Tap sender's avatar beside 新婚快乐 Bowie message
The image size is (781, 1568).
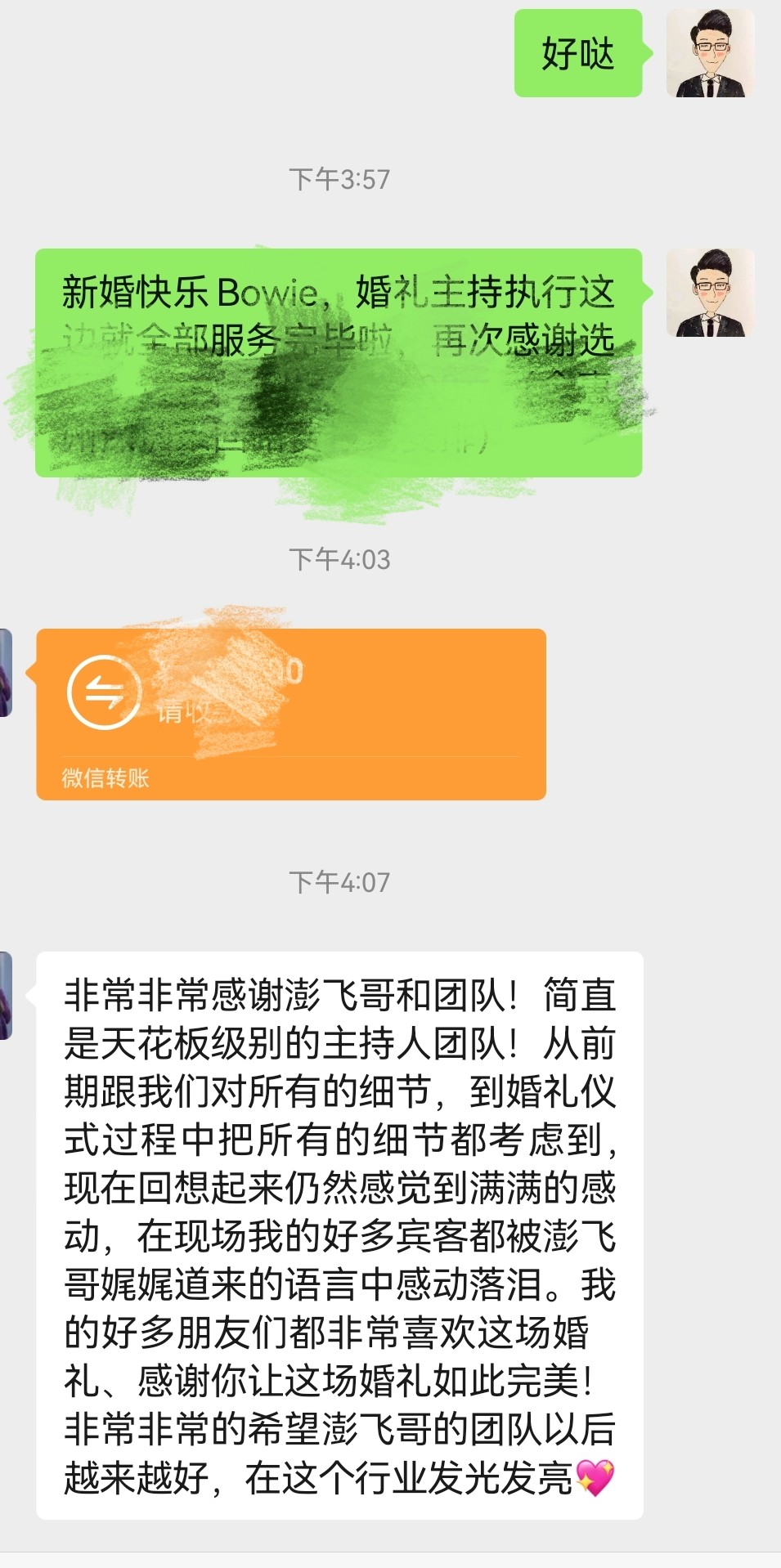tap(710, 293)
